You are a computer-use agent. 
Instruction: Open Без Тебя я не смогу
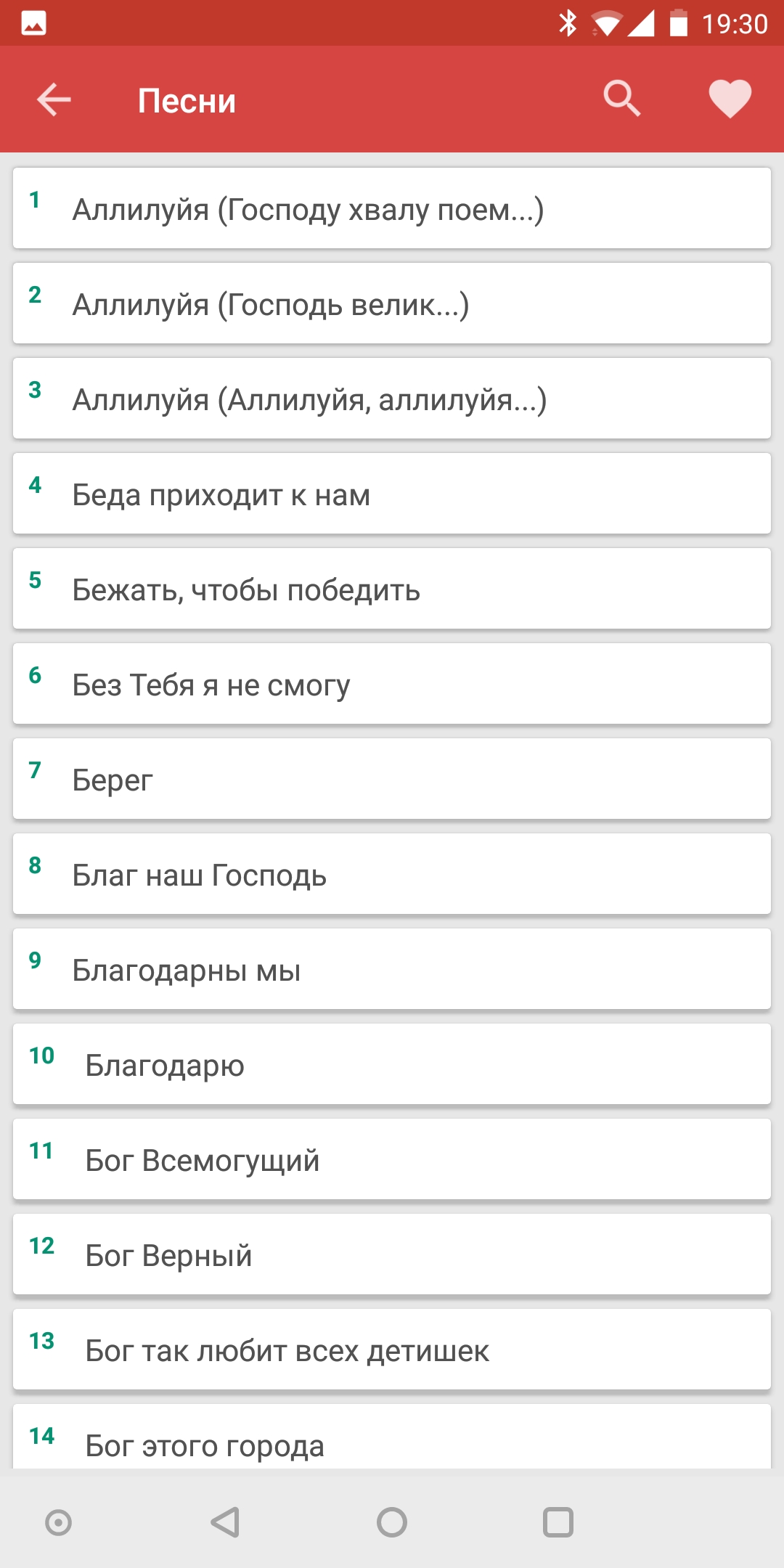click(392, 685)
